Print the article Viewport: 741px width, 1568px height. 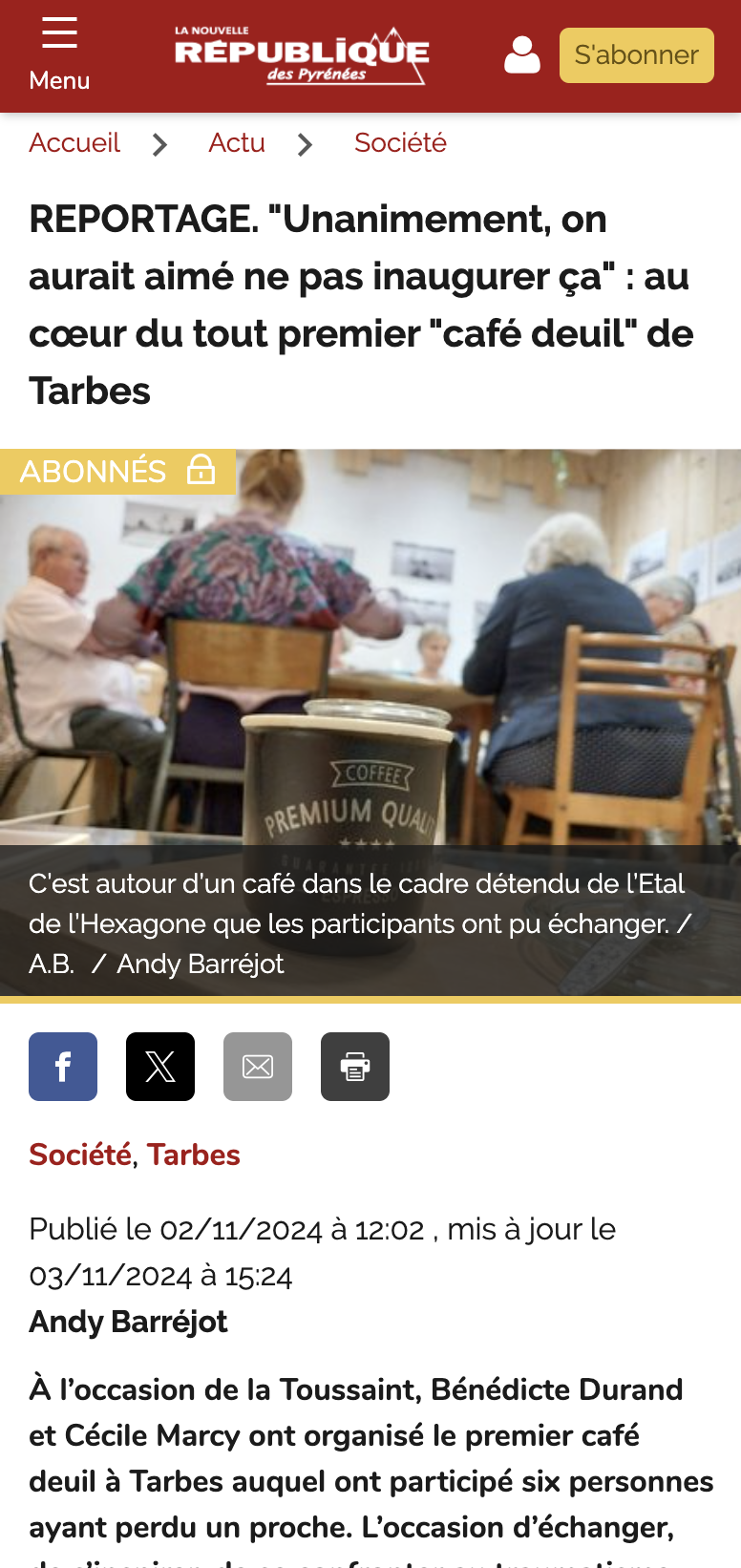pos(355,1067)
